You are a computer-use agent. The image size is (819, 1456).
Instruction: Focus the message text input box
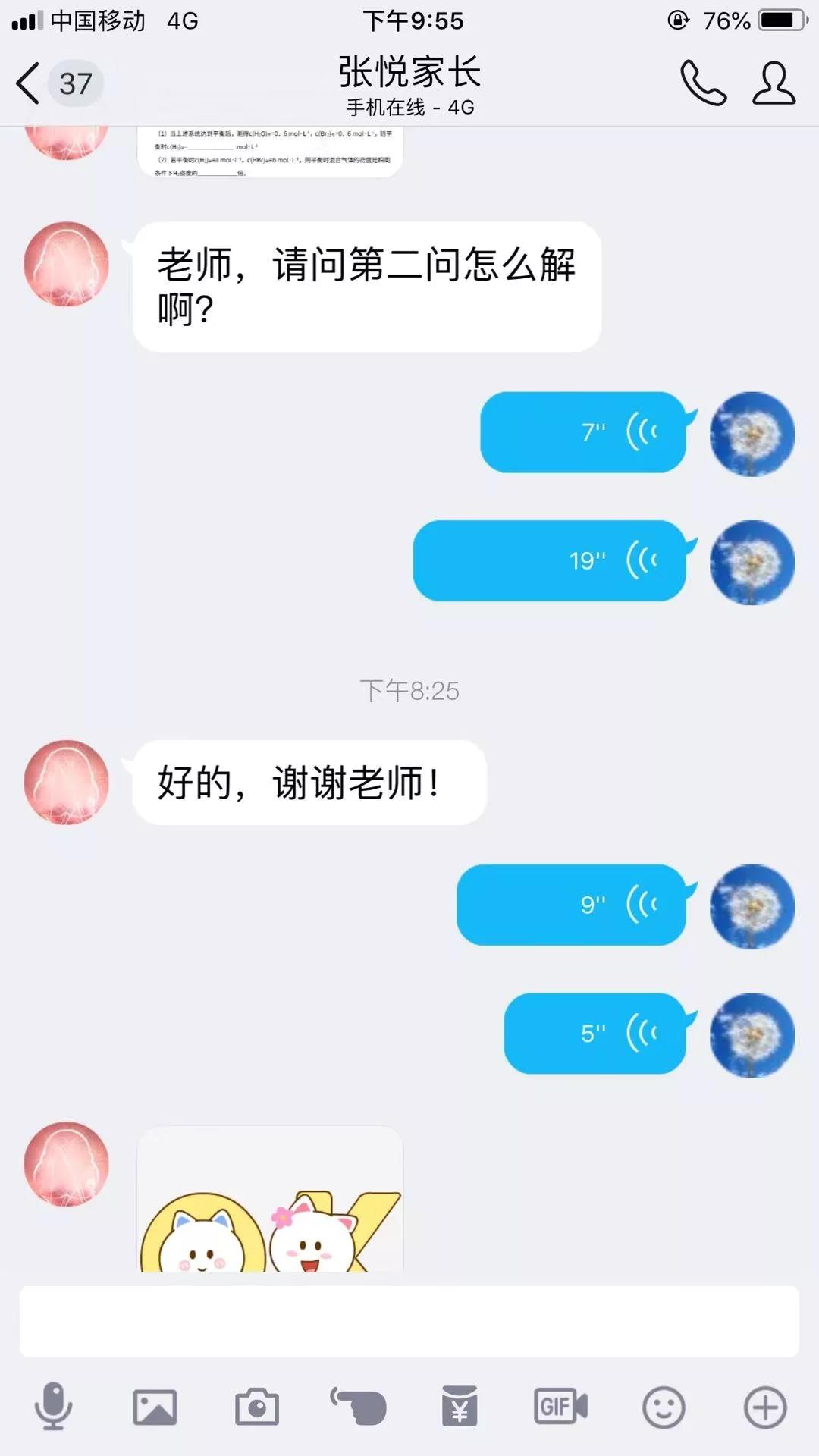[x=409, y=1321]
